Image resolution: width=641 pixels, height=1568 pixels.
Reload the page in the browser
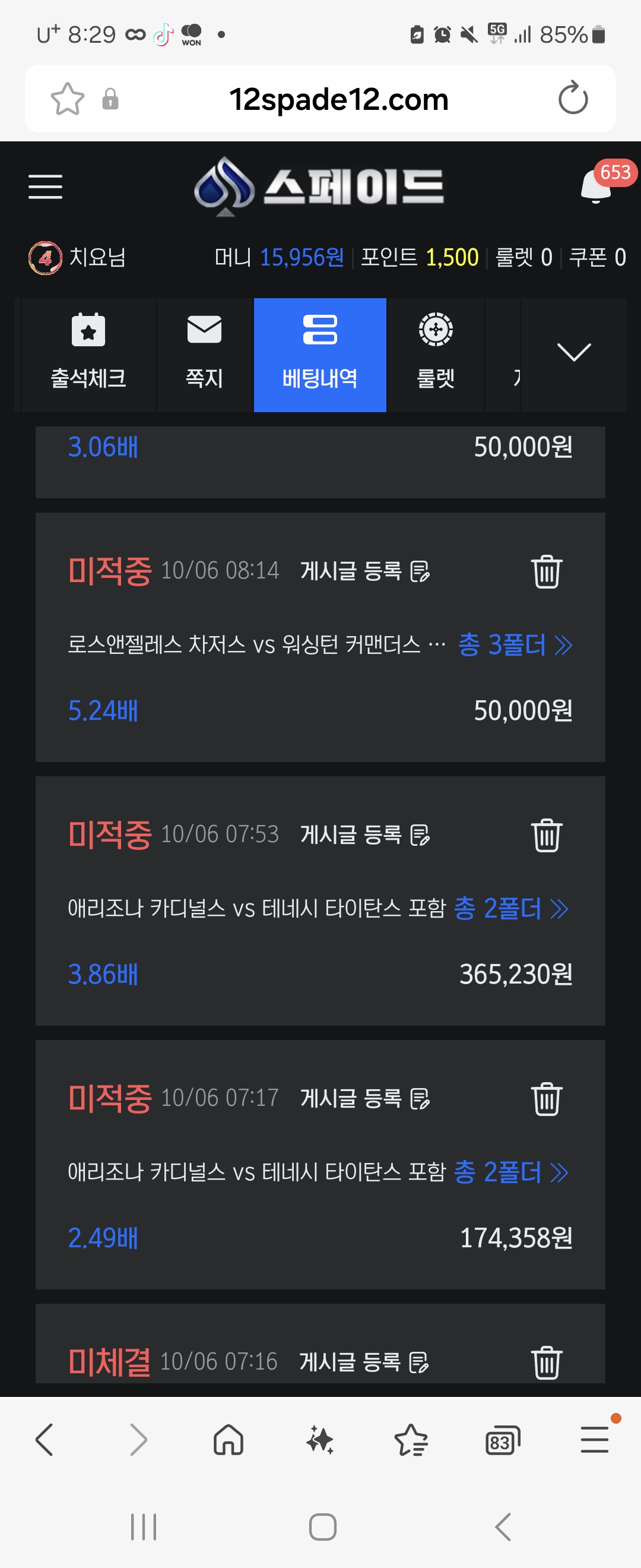(x=573, y=99)
